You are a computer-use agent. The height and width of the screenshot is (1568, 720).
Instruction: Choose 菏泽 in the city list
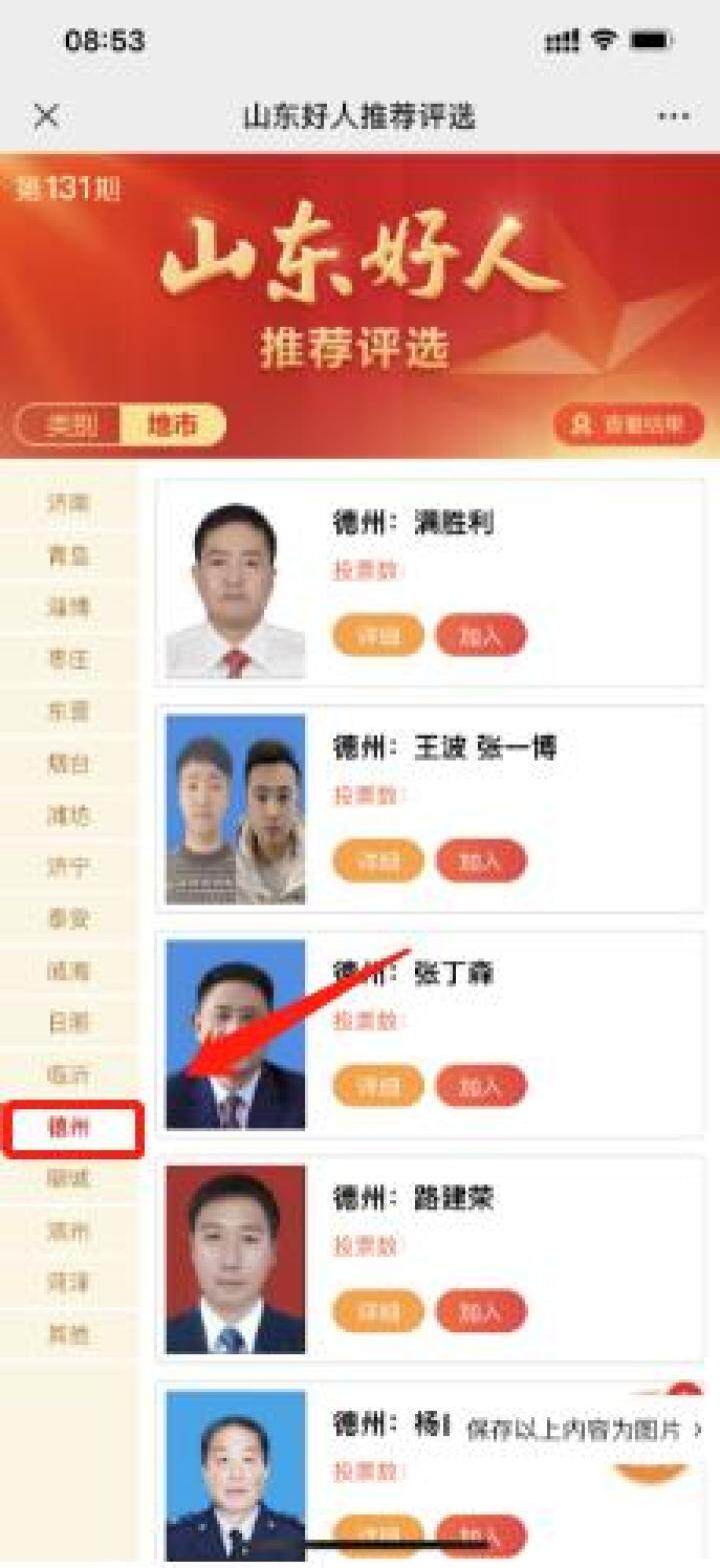pyautogui.click(x=68, y=1282)
